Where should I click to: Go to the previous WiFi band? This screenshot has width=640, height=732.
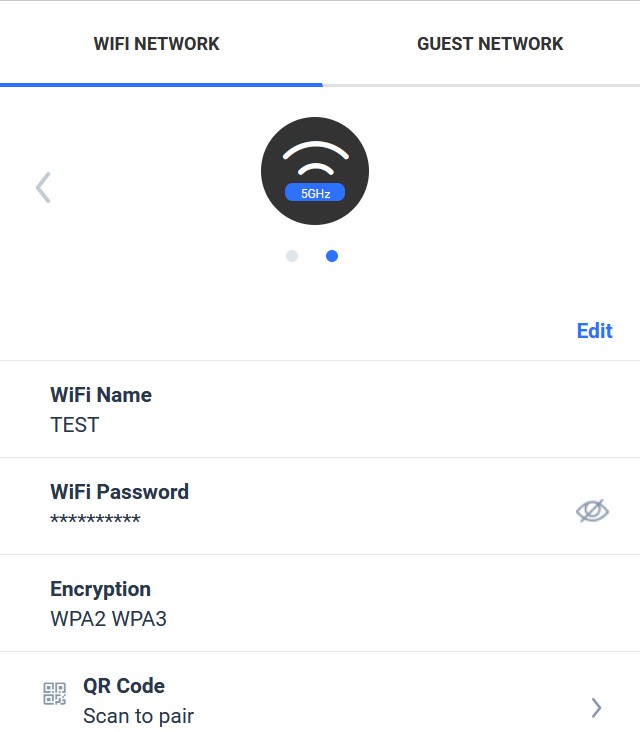pos(43,187)
